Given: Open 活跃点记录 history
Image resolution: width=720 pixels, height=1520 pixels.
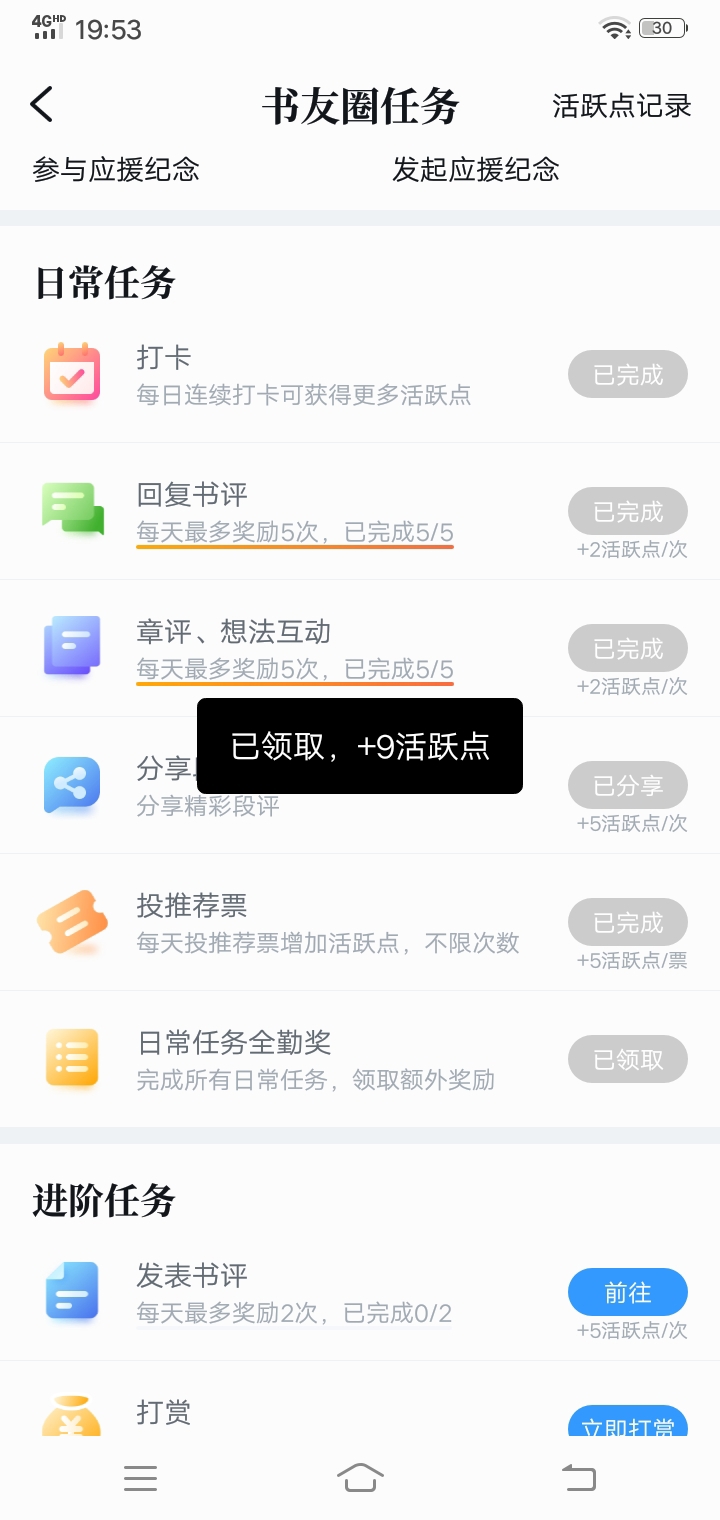Looking at the screenshot, I should click(x=622, y=106).
